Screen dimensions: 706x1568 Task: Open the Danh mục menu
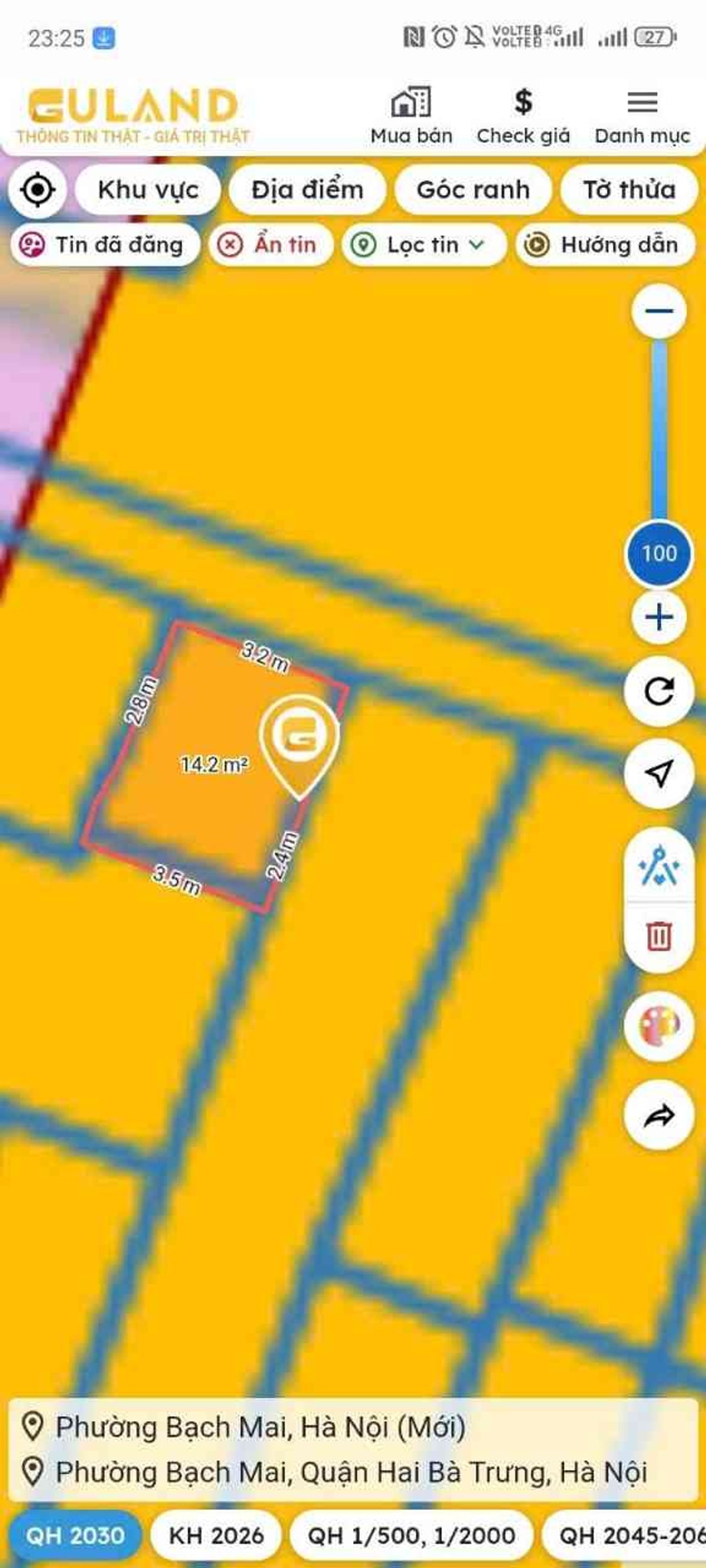tap(642, 116)
